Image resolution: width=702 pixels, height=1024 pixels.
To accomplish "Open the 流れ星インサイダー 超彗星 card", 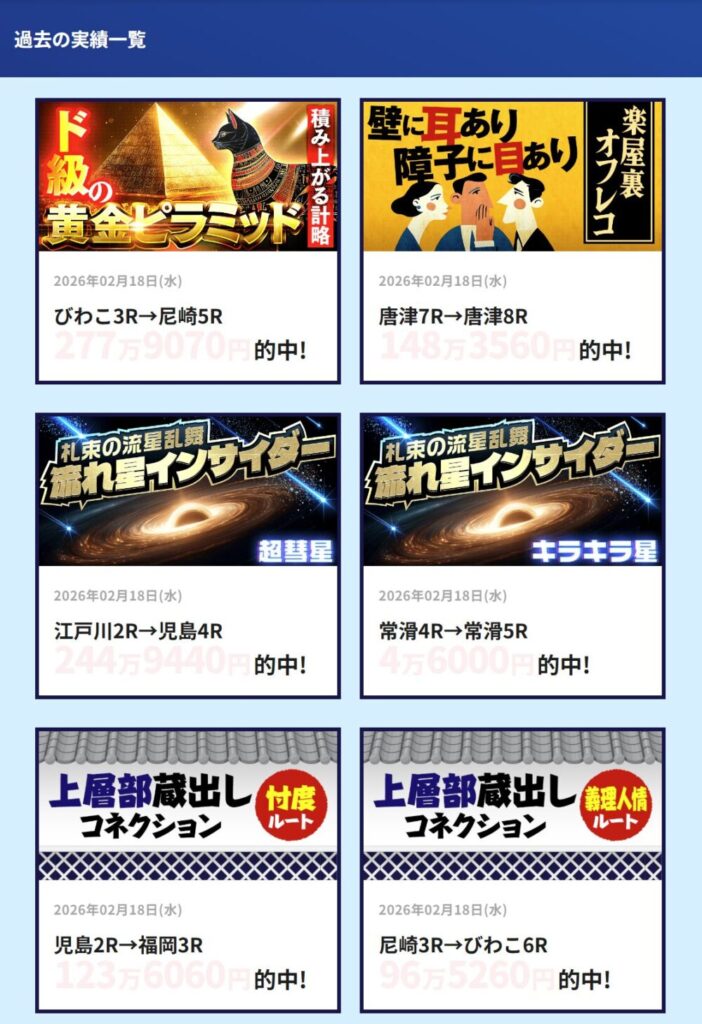I will pyautogui.click(x=188, y=556).
